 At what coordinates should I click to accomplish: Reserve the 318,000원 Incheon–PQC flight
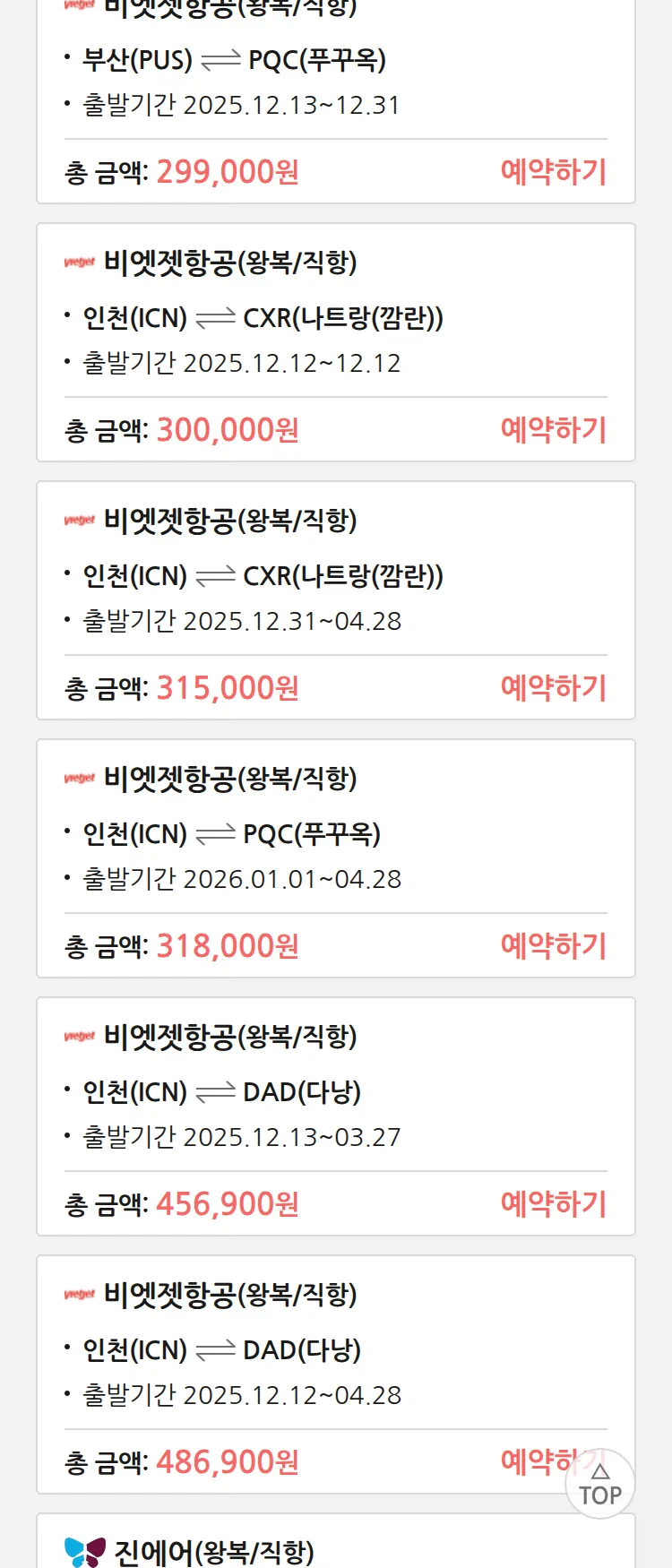click(x=553, y=945)
